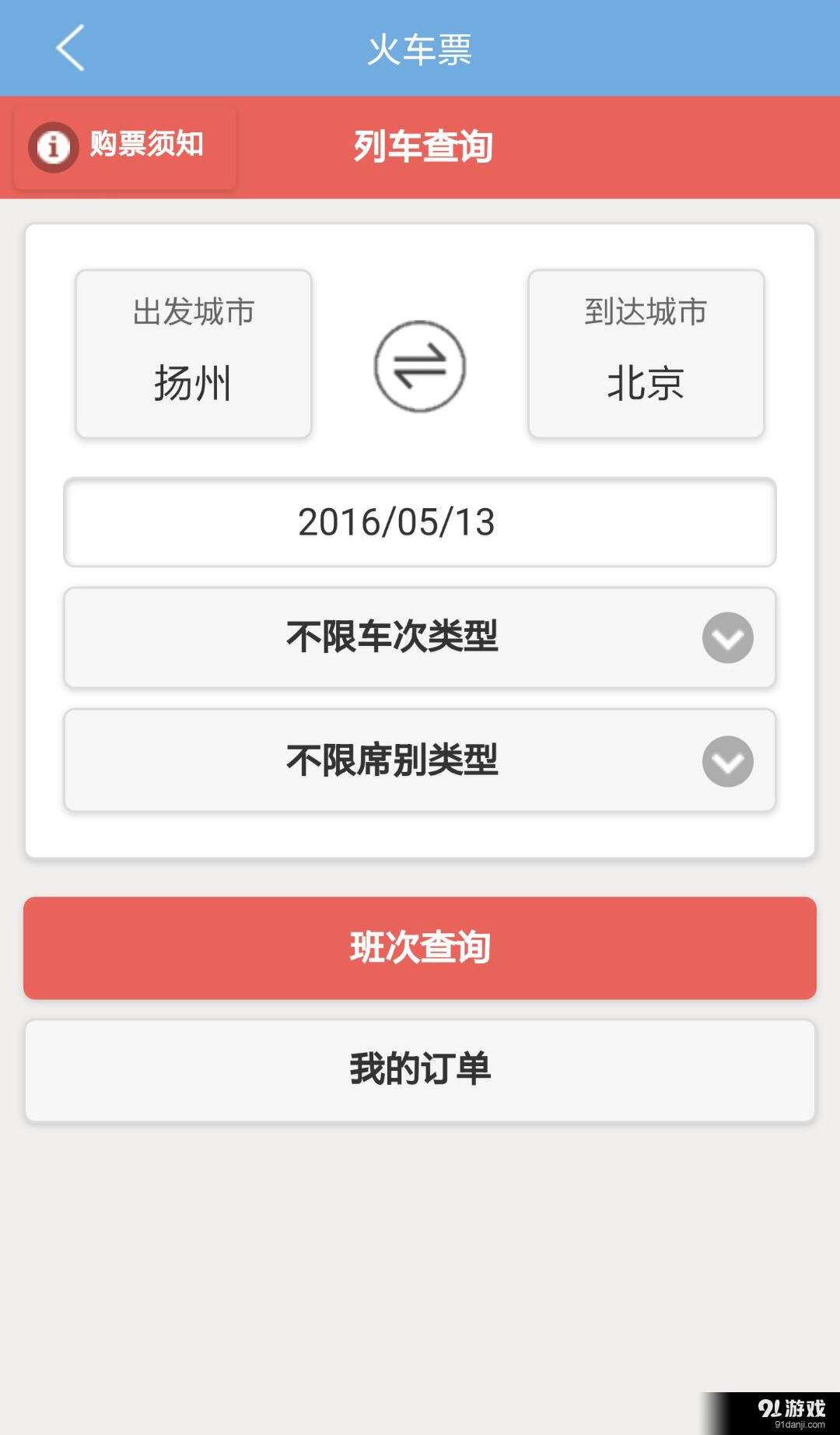This screenshot has width=840, height=1435.
Task: Toggle unlimited seat class 不限席别类型 option
Action: click(420, 761)
